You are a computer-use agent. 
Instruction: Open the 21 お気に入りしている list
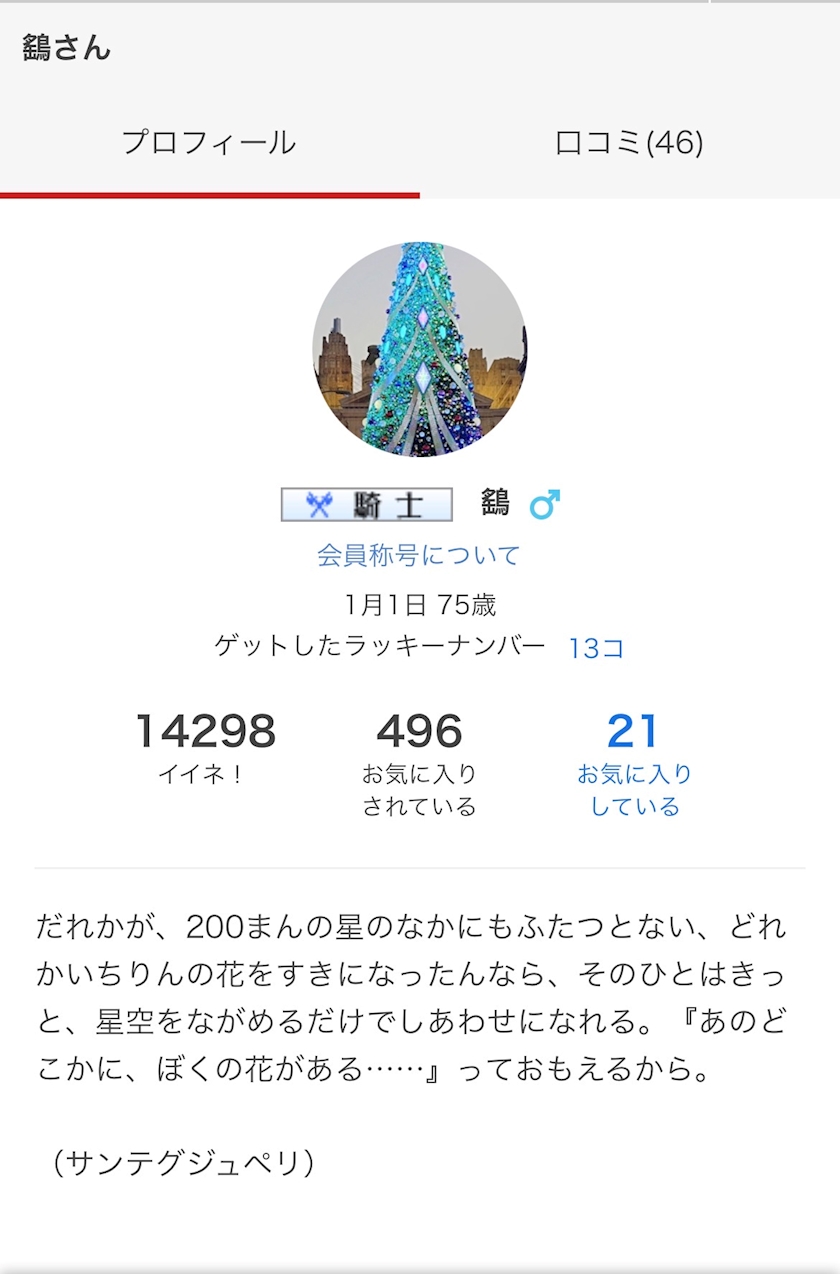(x=634, y=764)
